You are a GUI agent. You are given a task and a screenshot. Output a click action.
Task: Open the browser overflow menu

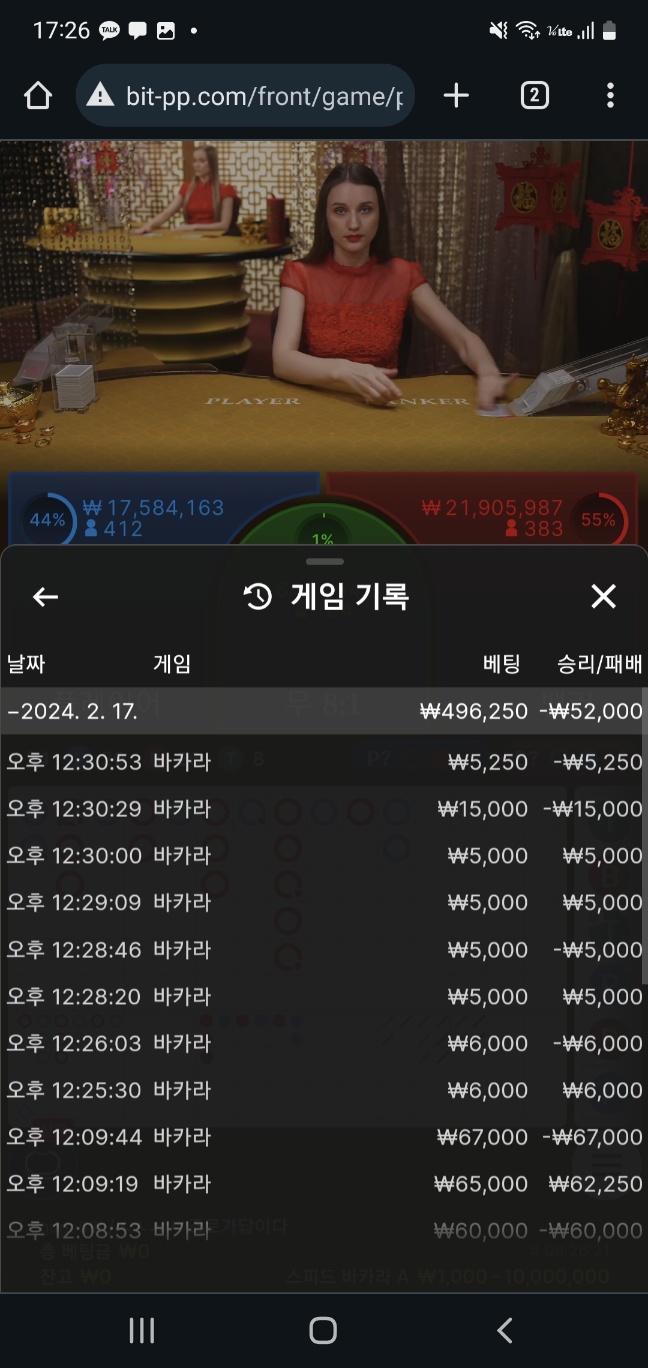pos(610,96)
